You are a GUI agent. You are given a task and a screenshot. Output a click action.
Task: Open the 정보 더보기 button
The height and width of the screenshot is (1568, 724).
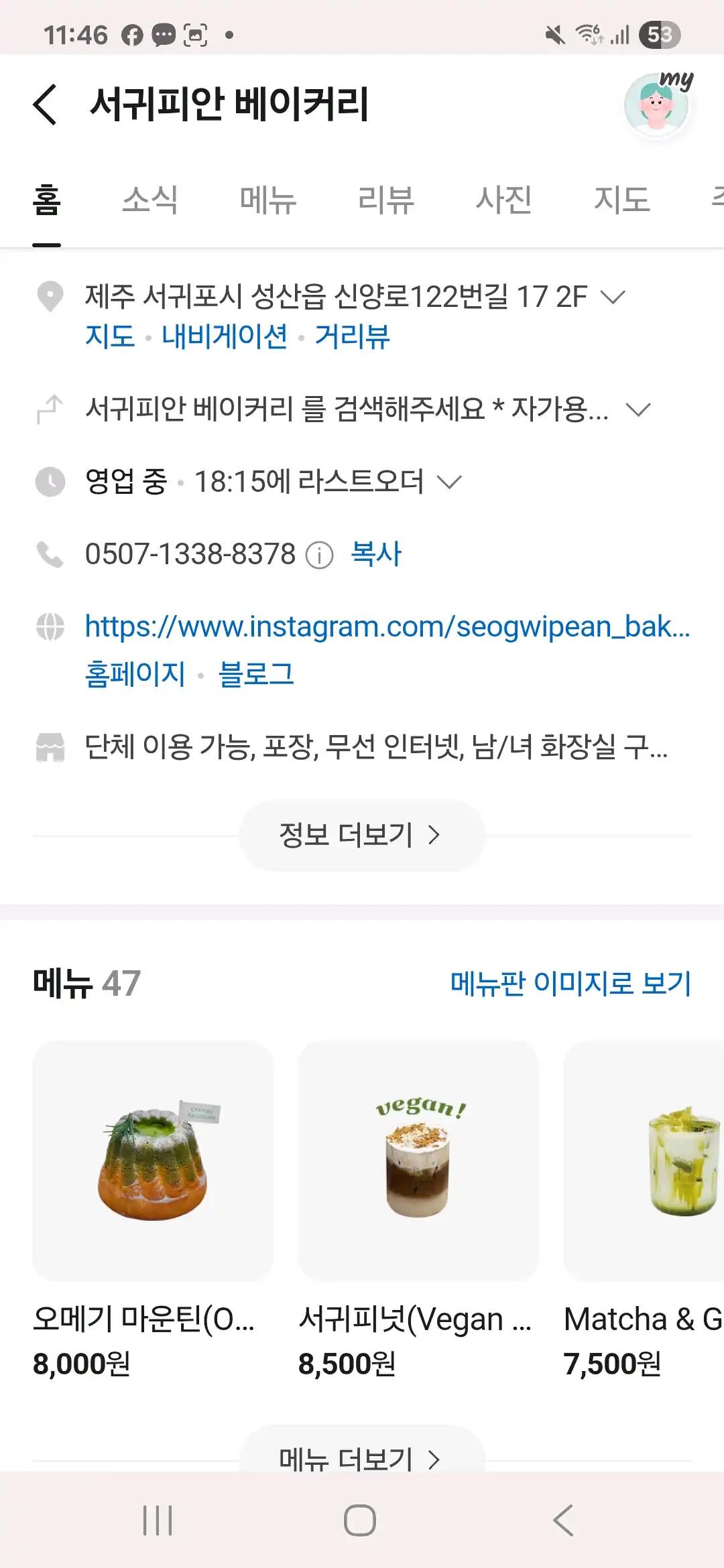click(362, 835)
